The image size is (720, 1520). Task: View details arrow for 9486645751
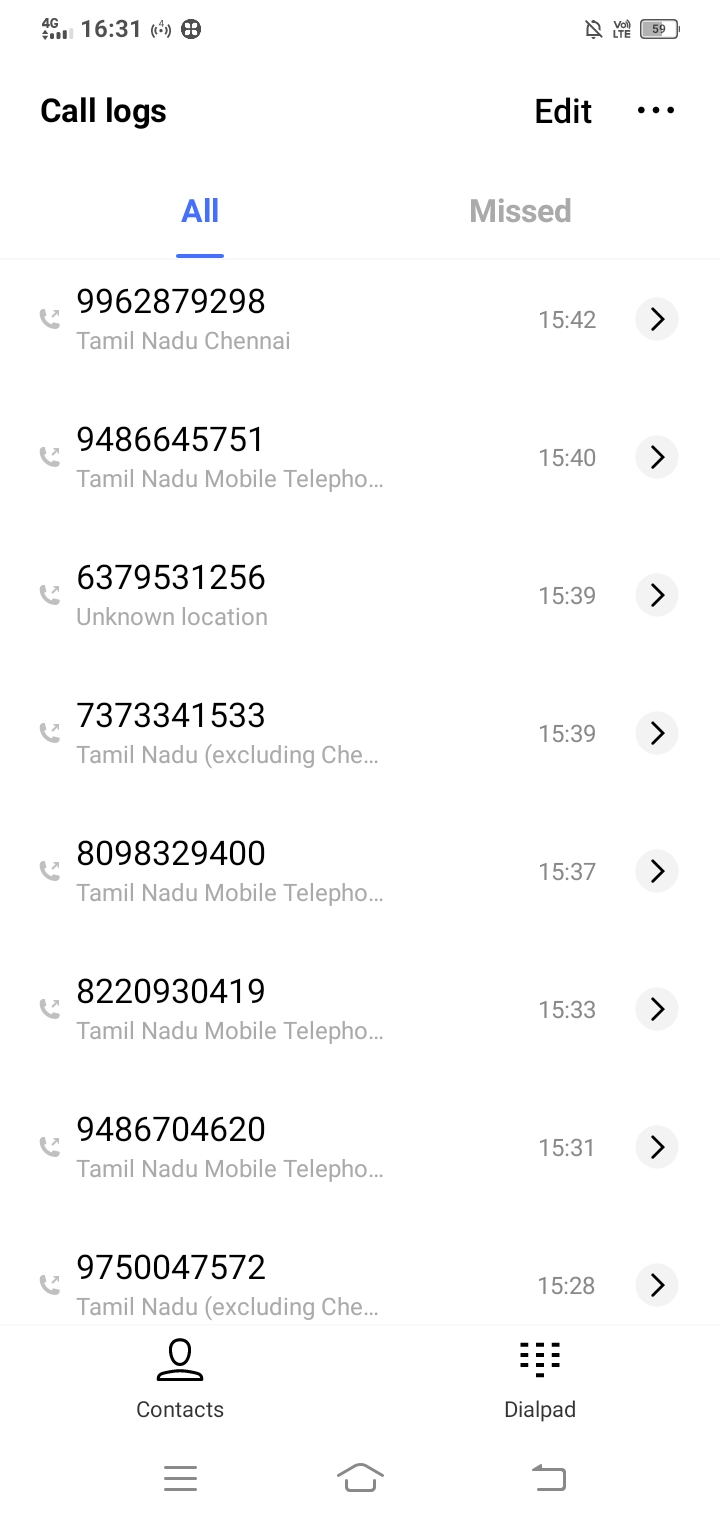(657, 457)
